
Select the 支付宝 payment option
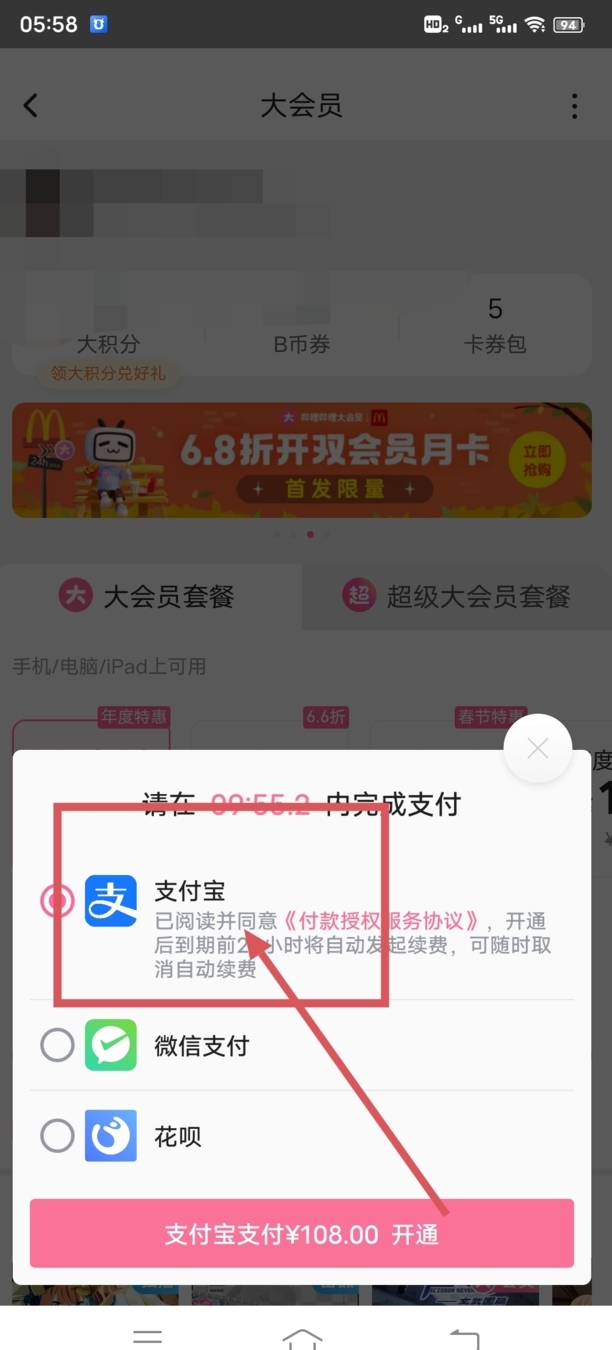[x=57, y=901]
